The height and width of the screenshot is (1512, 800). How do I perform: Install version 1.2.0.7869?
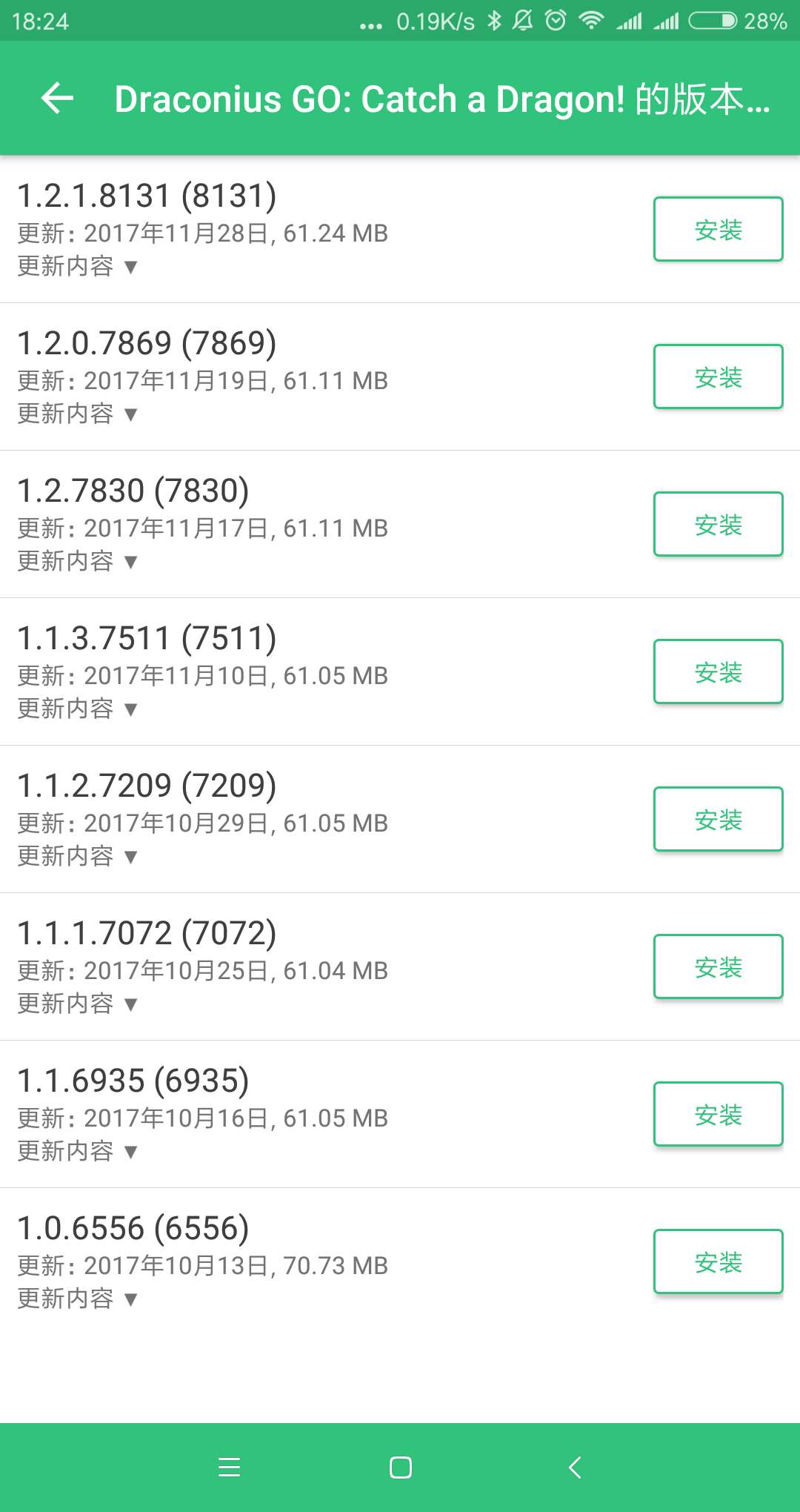[x=718, y=377]
